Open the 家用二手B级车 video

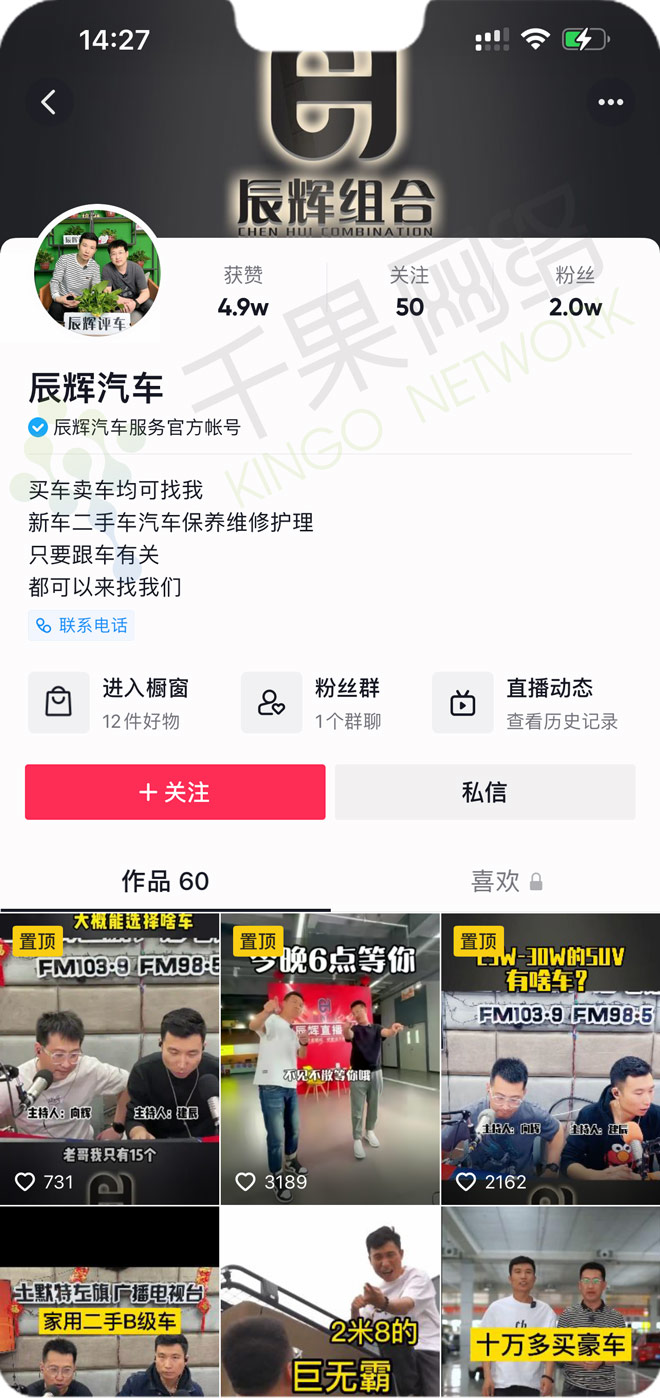click(x=109, y=1302)
